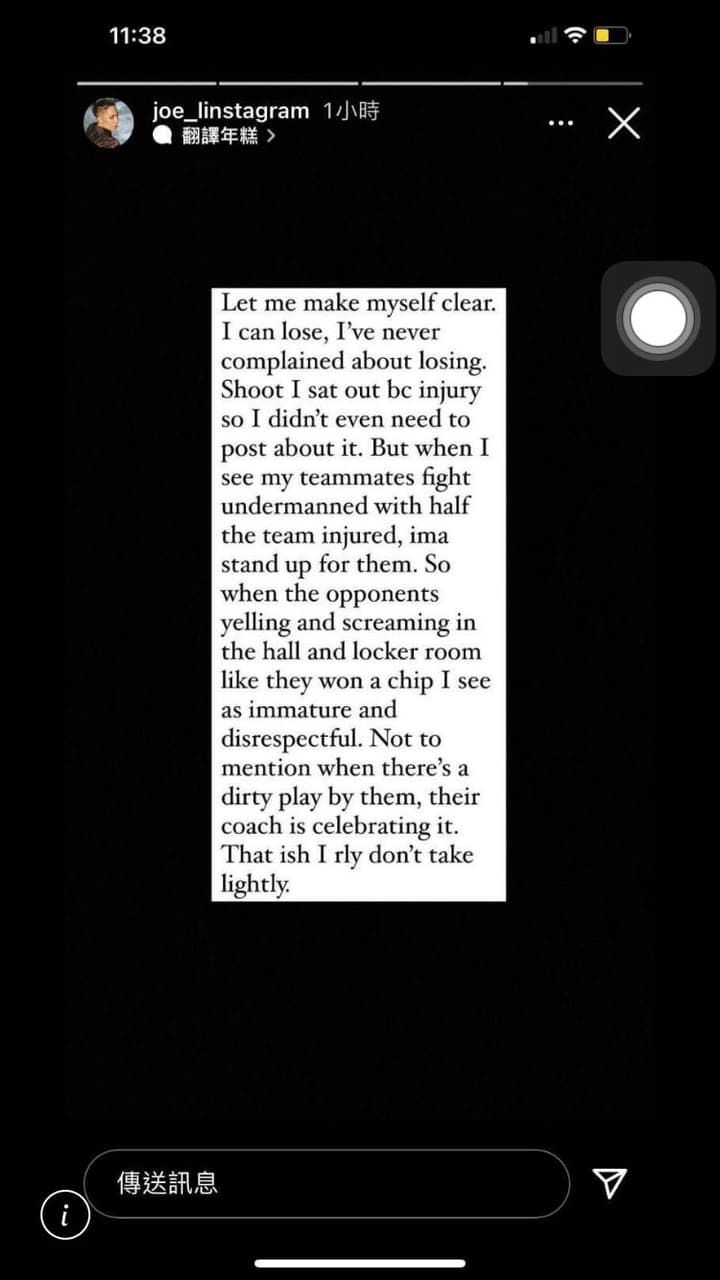
Task: Tap the AssistiveTouch floating button
Action: coord(658,319)
